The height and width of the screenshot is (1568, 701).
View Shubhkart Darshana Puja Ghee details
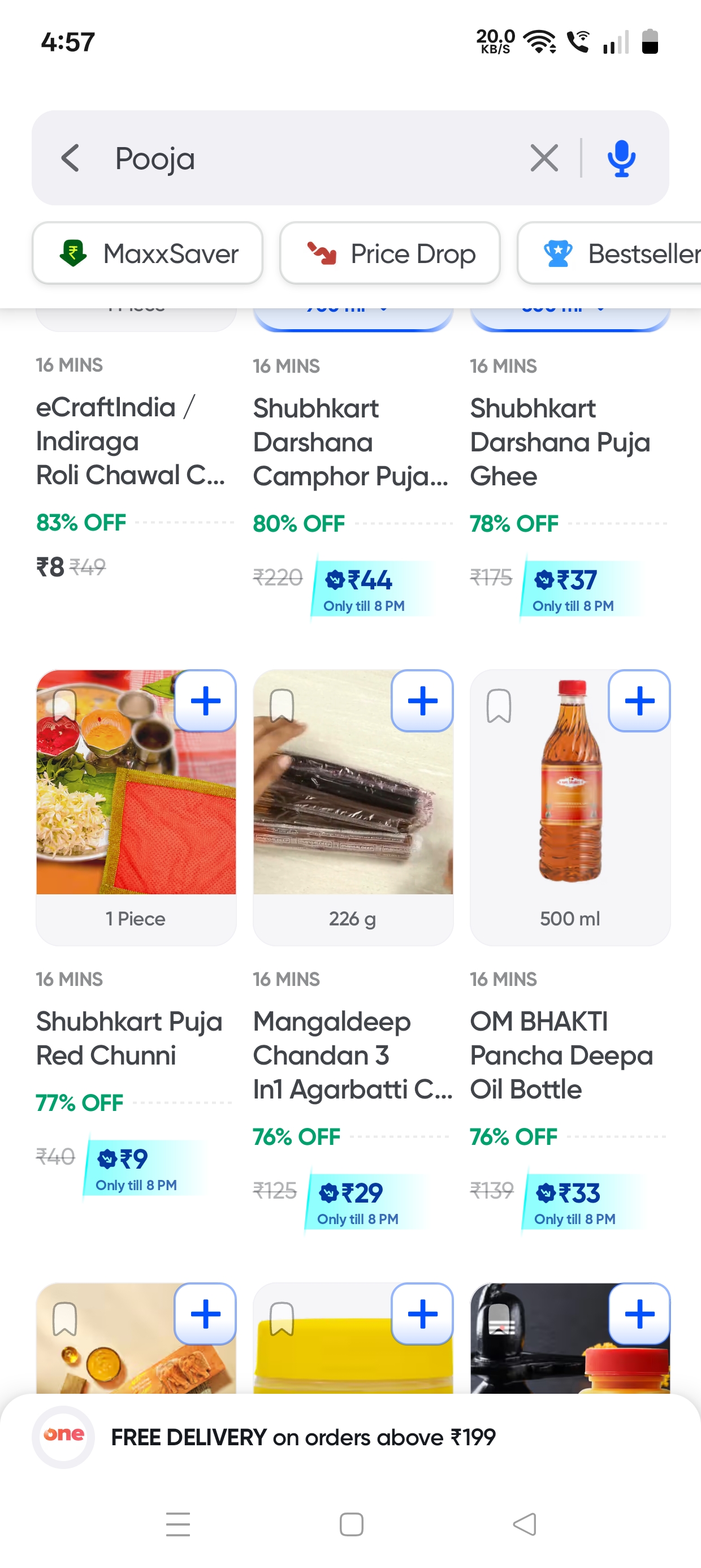click(x=560, y=442)
